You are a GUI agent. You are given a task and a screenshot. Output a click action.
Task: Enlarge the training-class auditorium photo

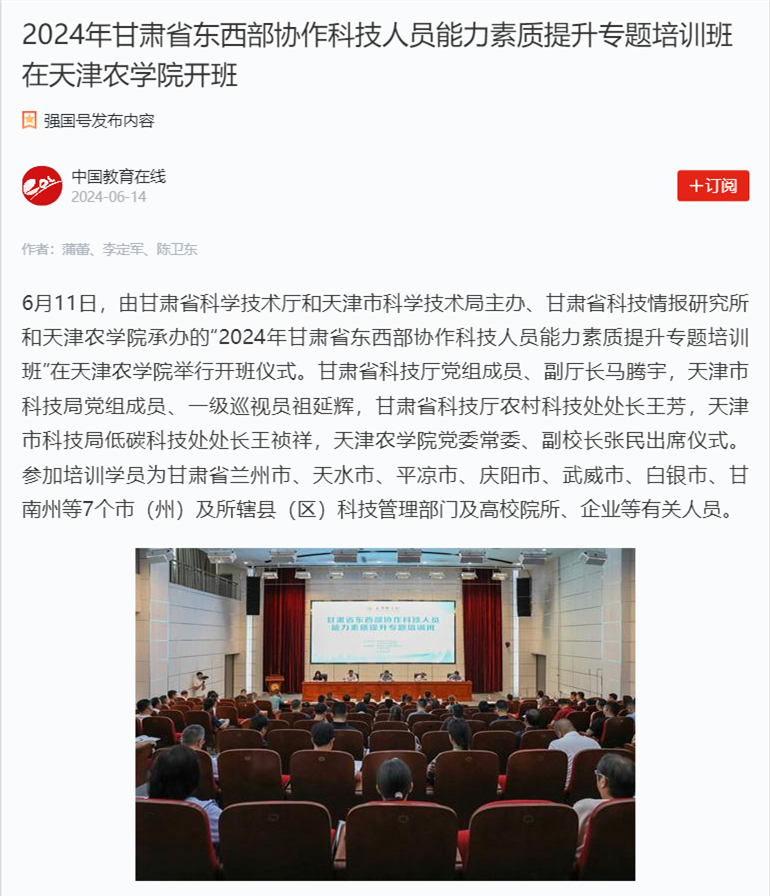(385, 713)
